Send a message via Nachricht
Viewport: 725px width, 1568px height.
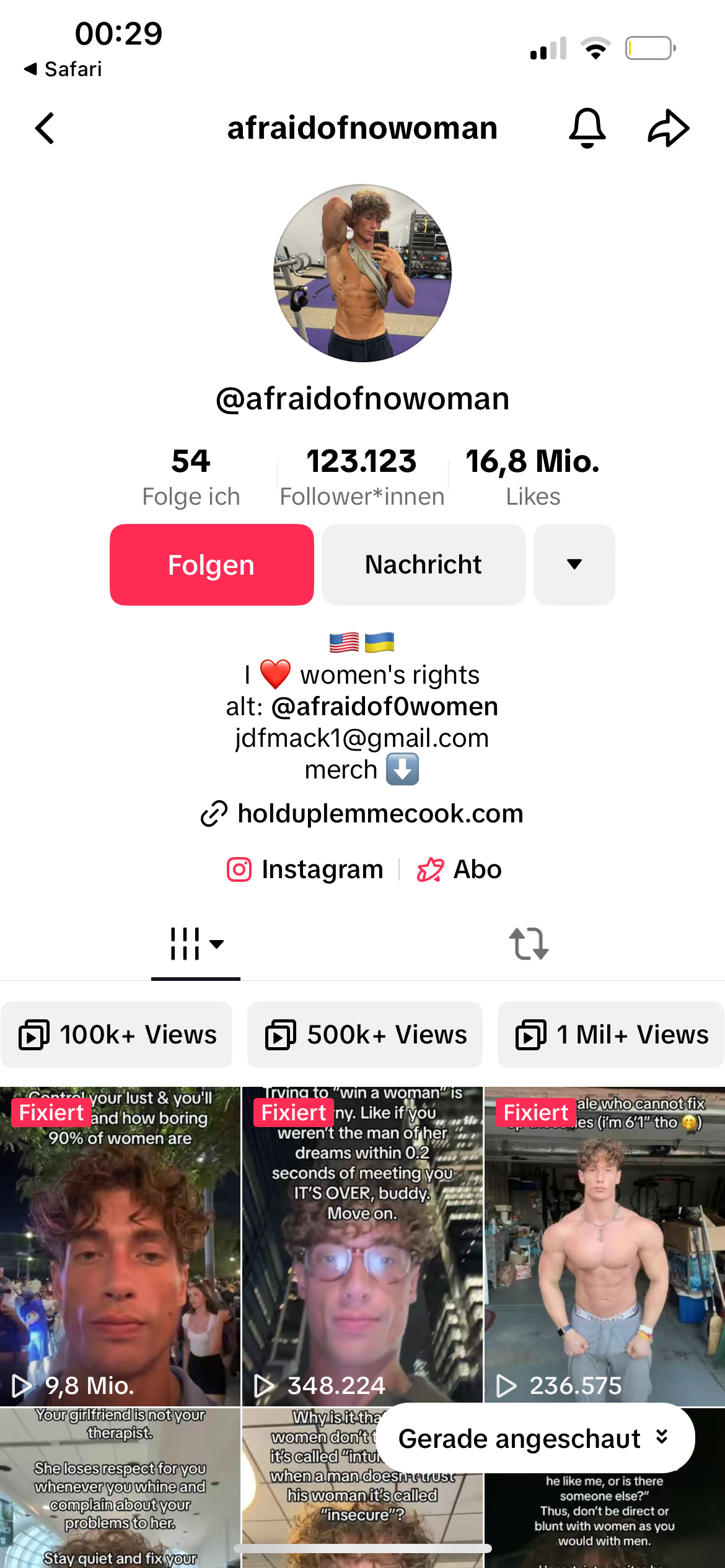pos(423,565)
